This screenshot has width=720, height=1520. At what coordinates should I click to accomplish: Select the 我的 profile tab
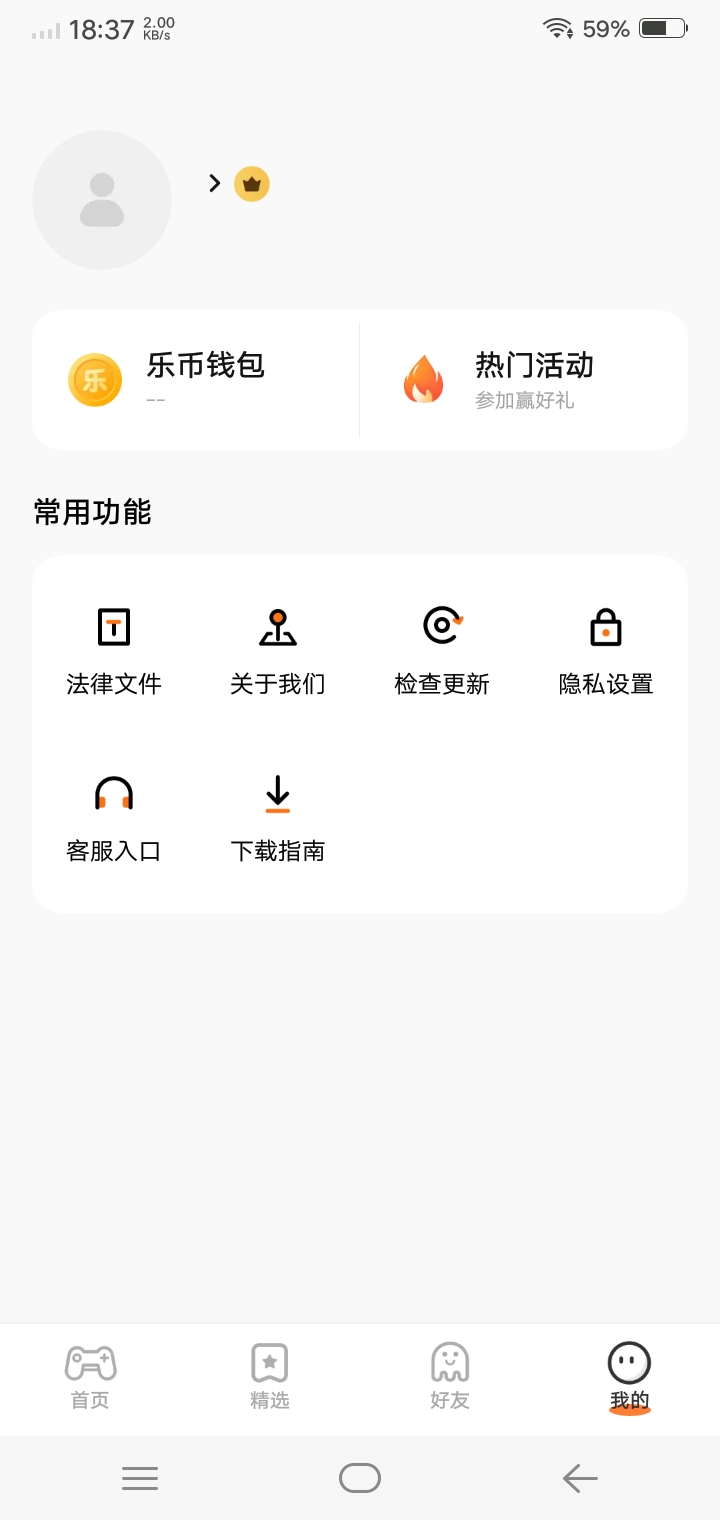click(630, 1377)
